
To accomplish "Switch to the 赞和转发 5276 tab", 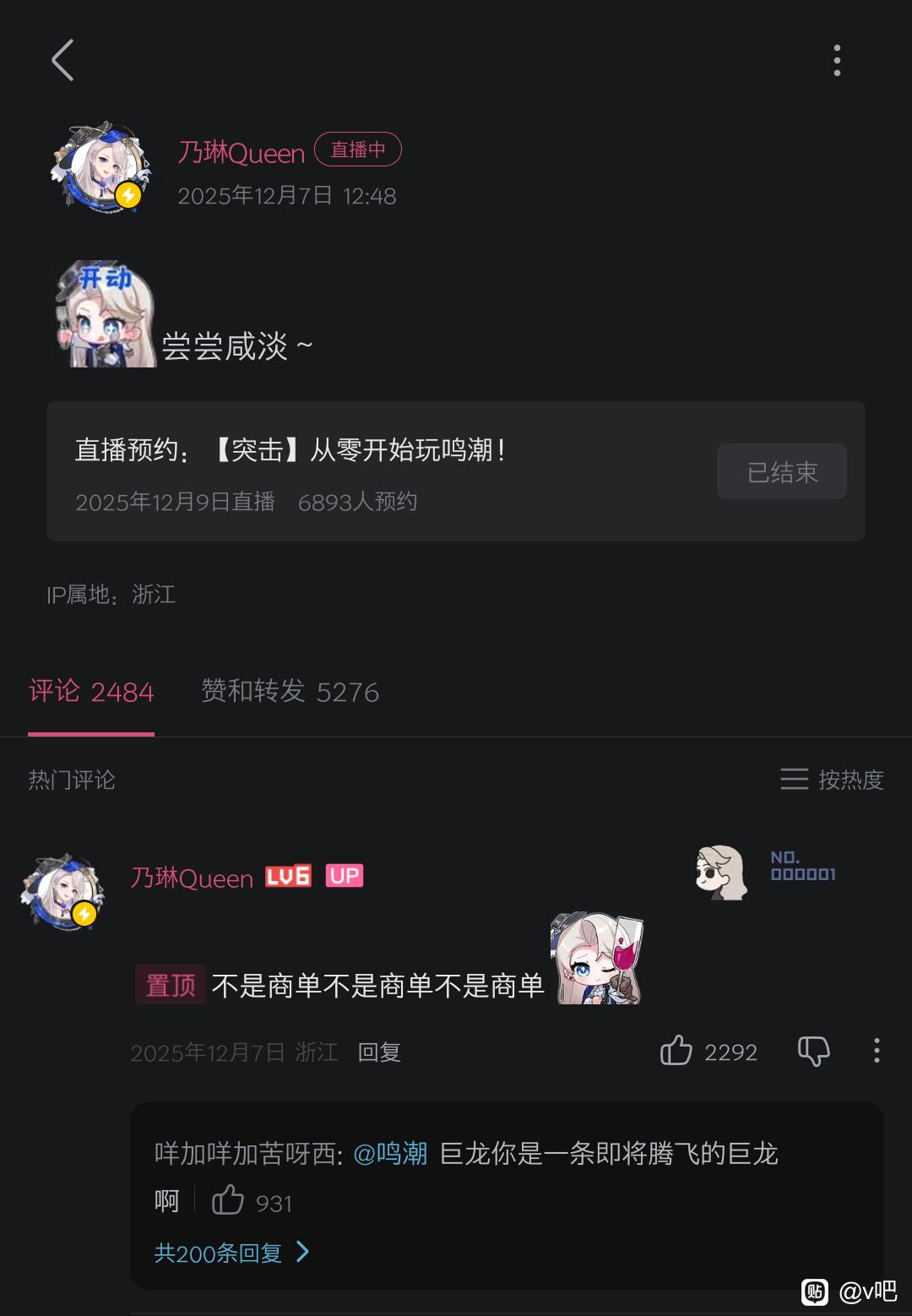I will [290, 692].
